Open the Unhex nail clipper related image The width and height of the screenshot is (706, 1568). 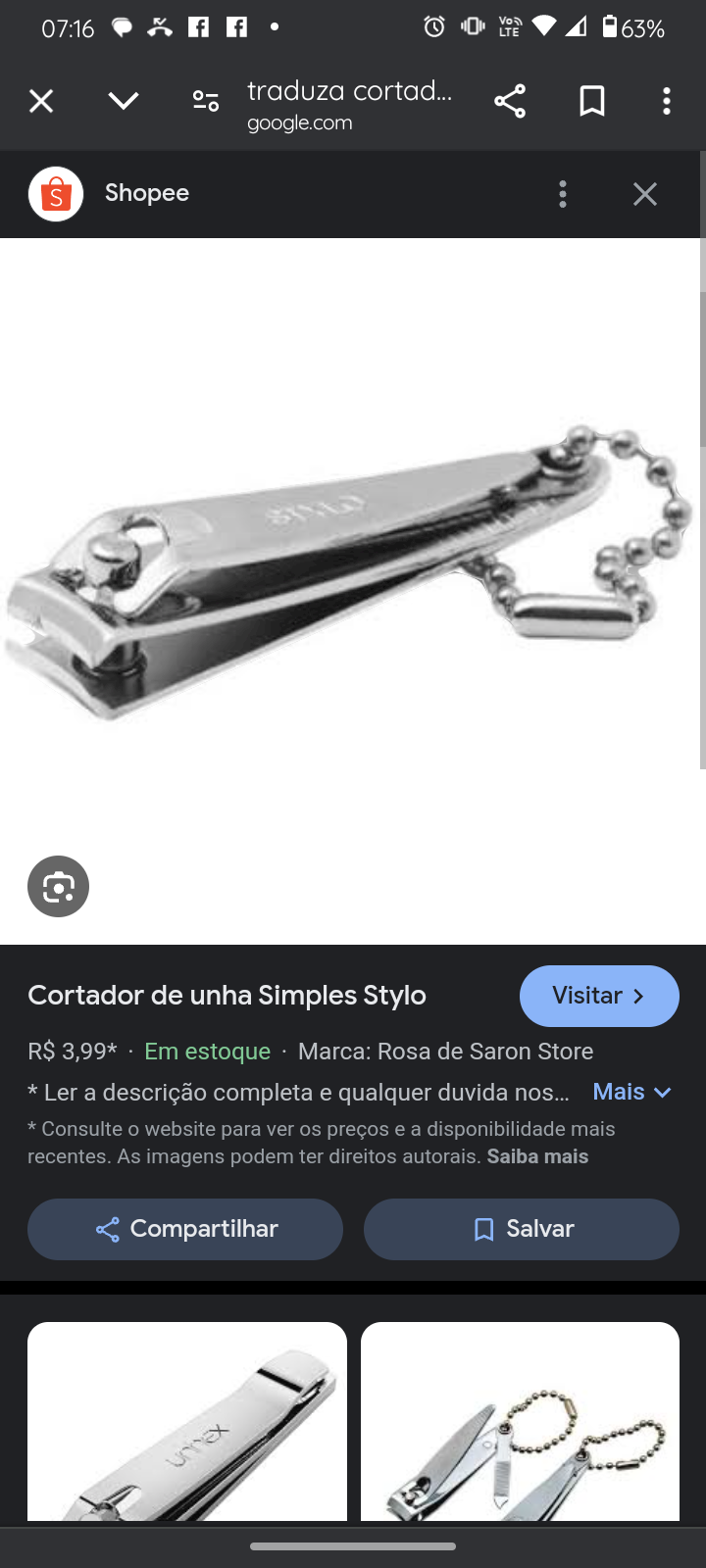pyautogui.click(x=187, y=1421)
